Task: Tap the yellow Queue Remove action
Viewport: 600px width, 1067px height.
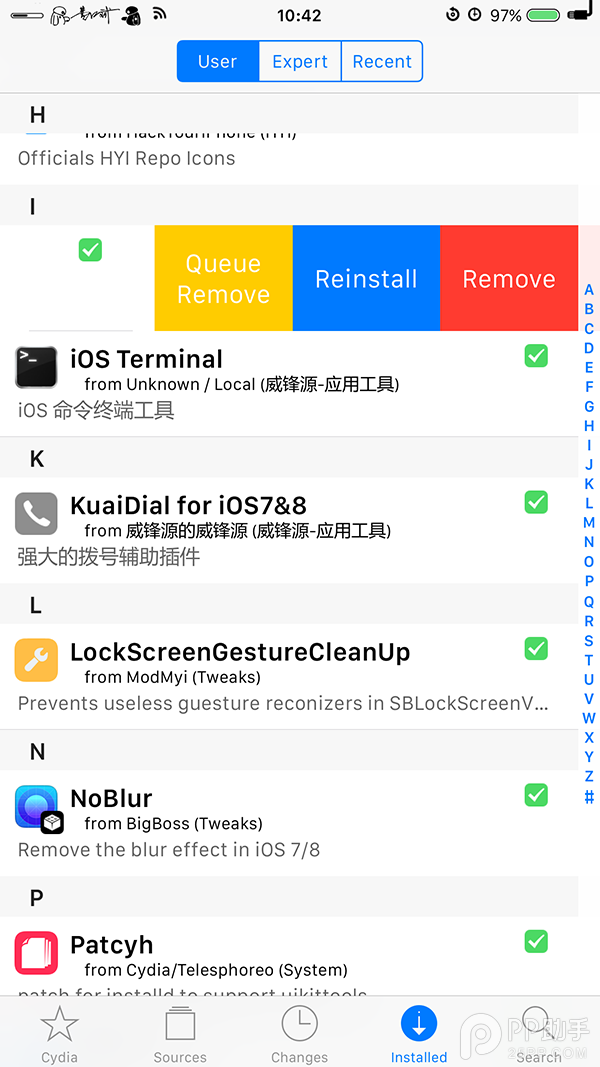Action: [223, 279]
